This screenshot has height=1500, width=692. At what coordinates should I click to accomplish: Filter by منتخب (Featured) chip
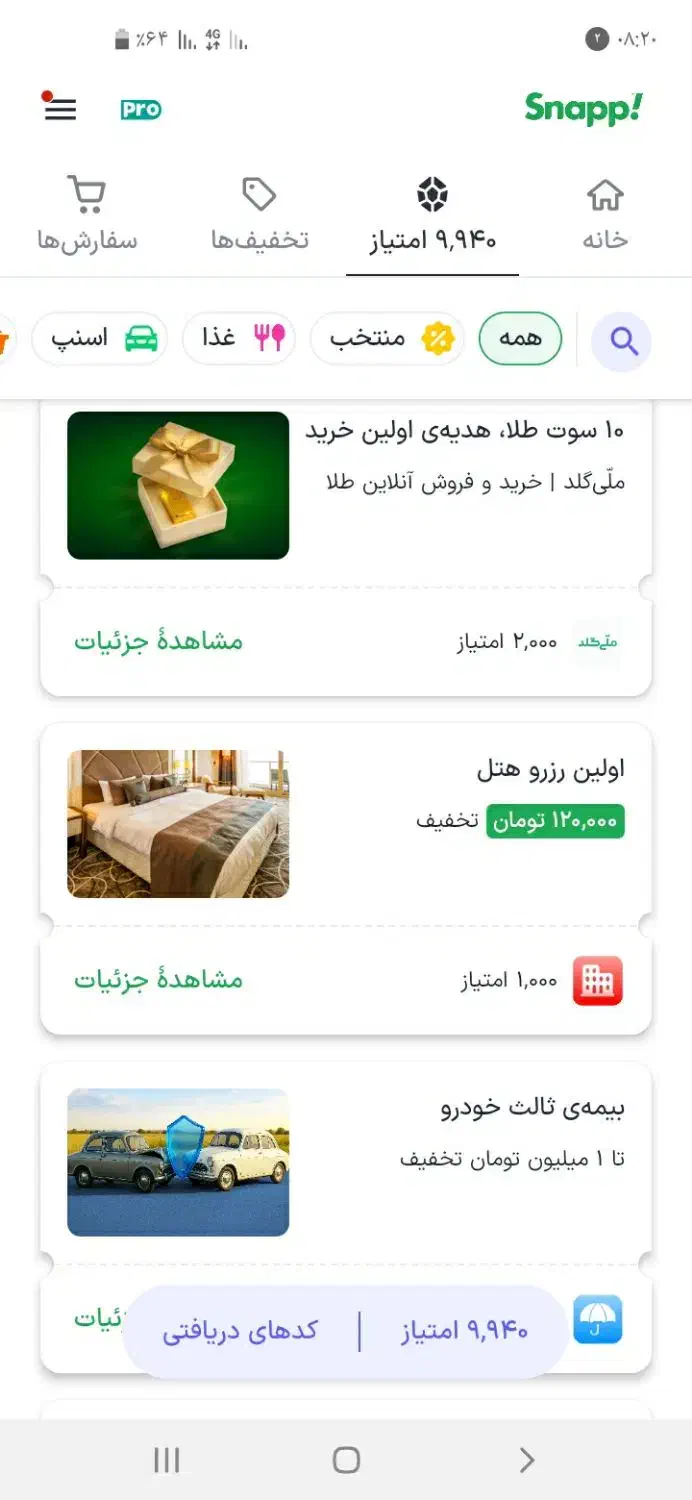[x=388, y=339]
